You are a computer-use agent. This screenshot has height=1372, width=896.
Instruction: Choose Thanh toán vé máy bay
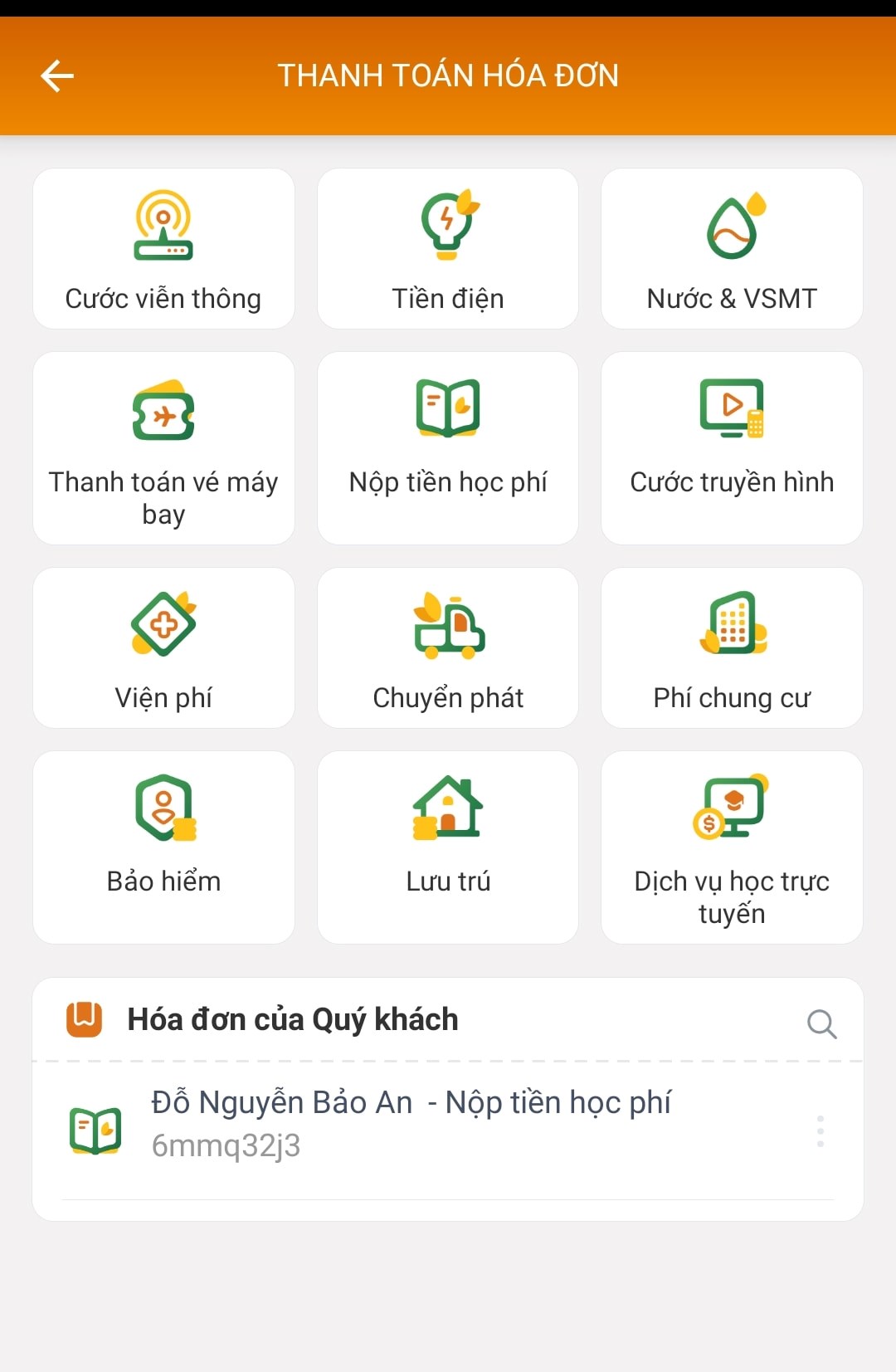pyautogui.click(x=163, y=448)
